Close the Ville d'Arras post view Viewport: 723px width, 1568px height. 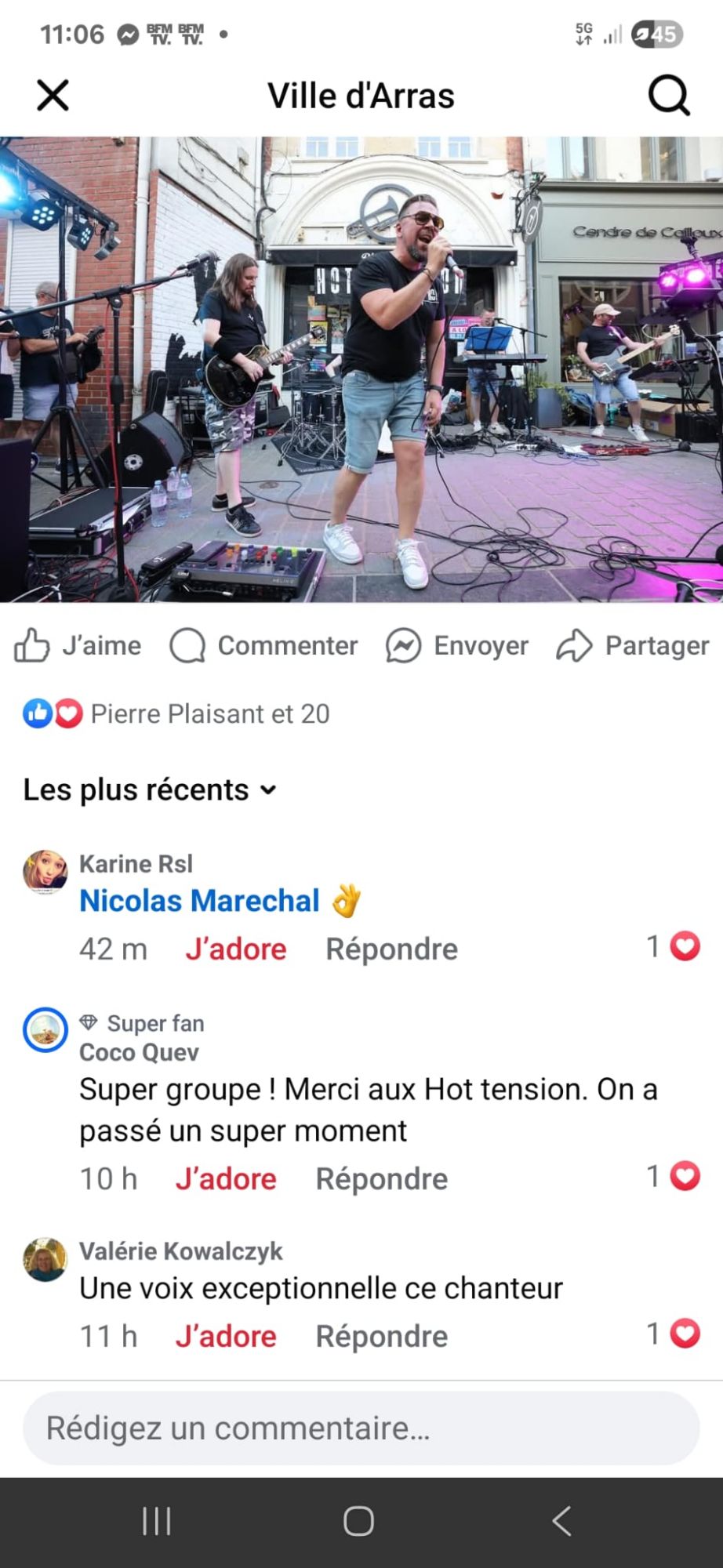coord(53,96)
